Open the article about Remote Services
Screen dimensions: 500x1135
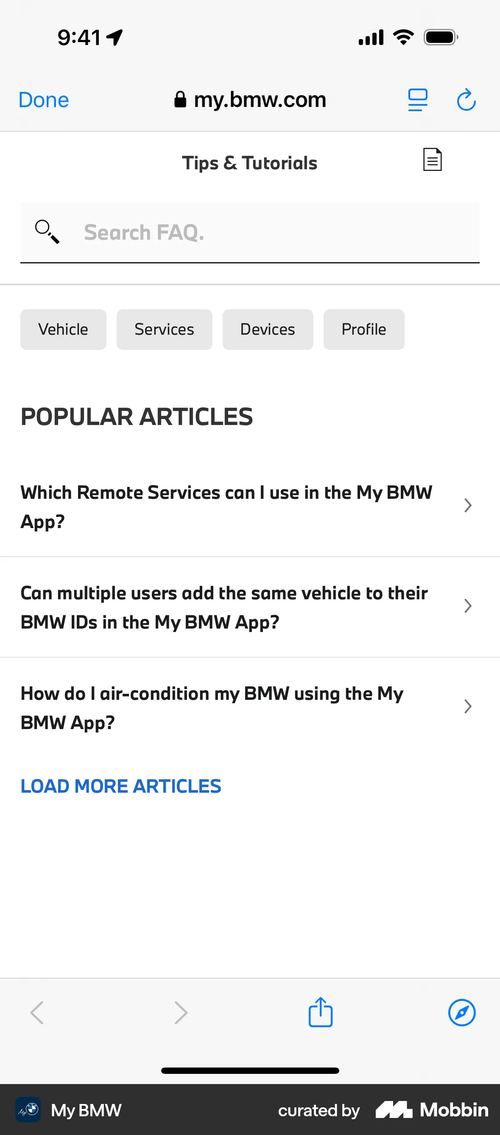coord(250,507)
